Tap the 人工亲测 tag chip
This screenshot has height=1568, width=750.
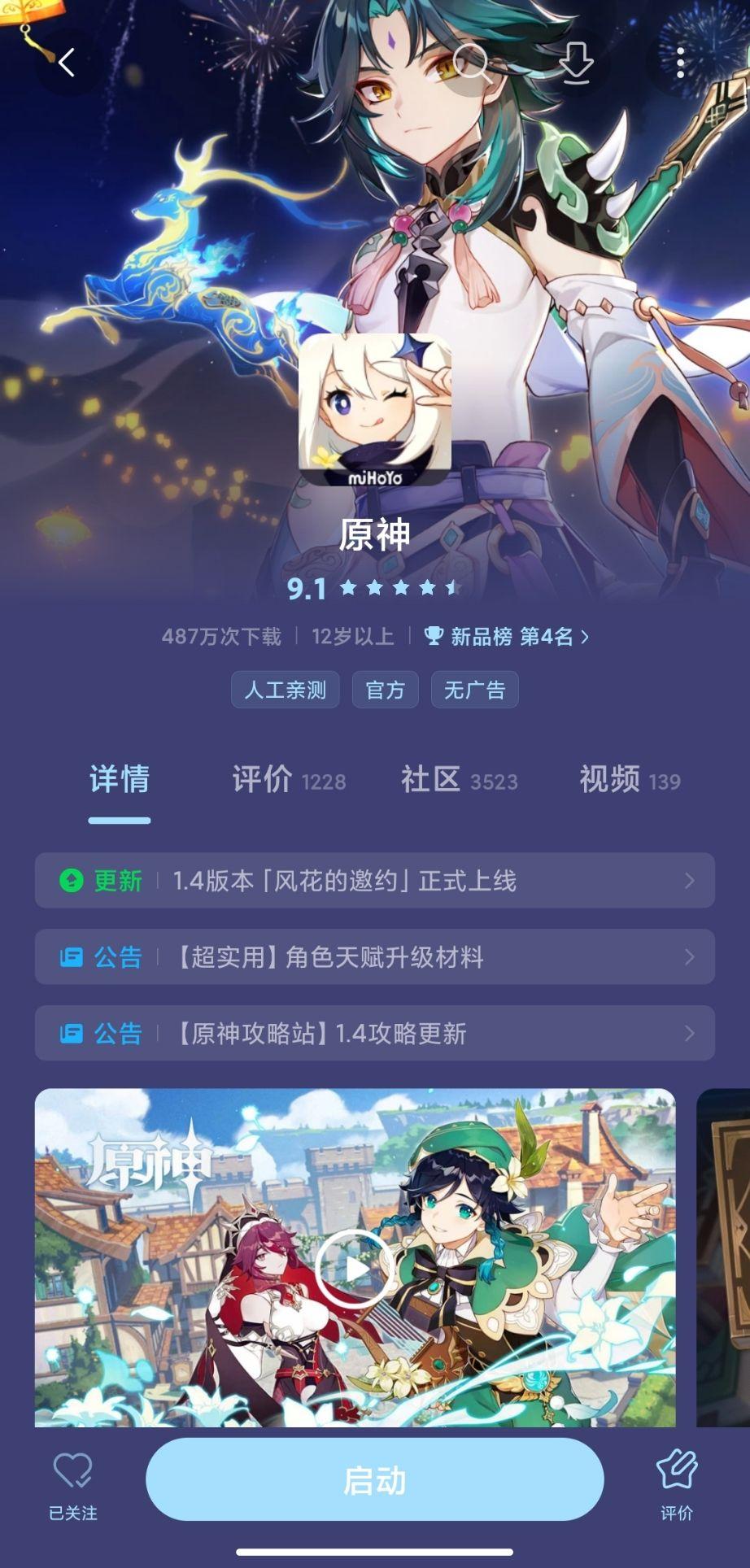(286, 690)
